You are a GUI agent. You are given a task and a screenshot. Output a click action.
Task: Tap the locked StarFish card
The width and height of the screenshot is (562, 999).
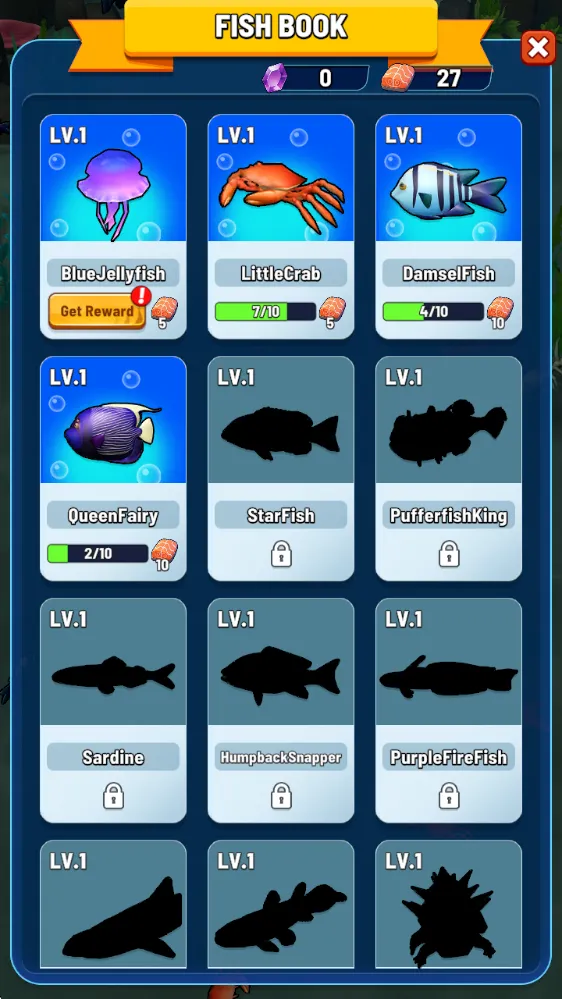281,468
